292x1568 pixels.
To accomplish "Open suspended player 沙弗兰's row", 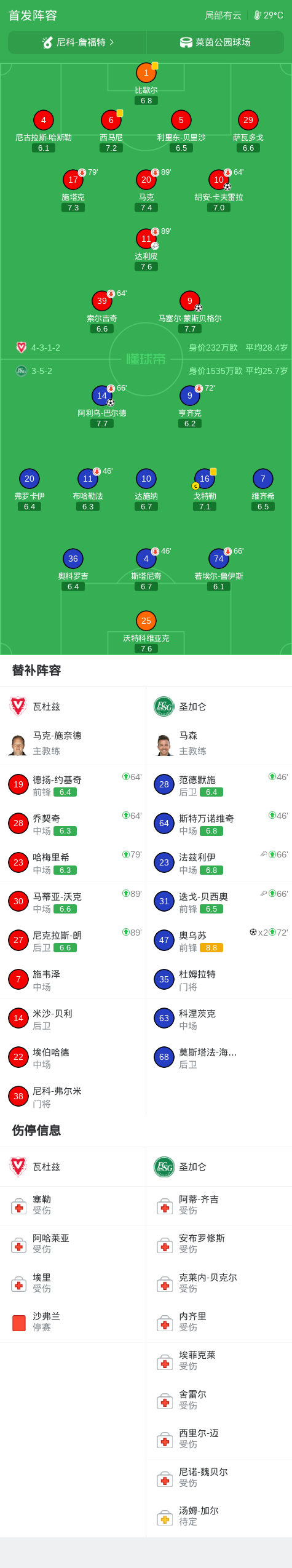I will [73, 1322].
